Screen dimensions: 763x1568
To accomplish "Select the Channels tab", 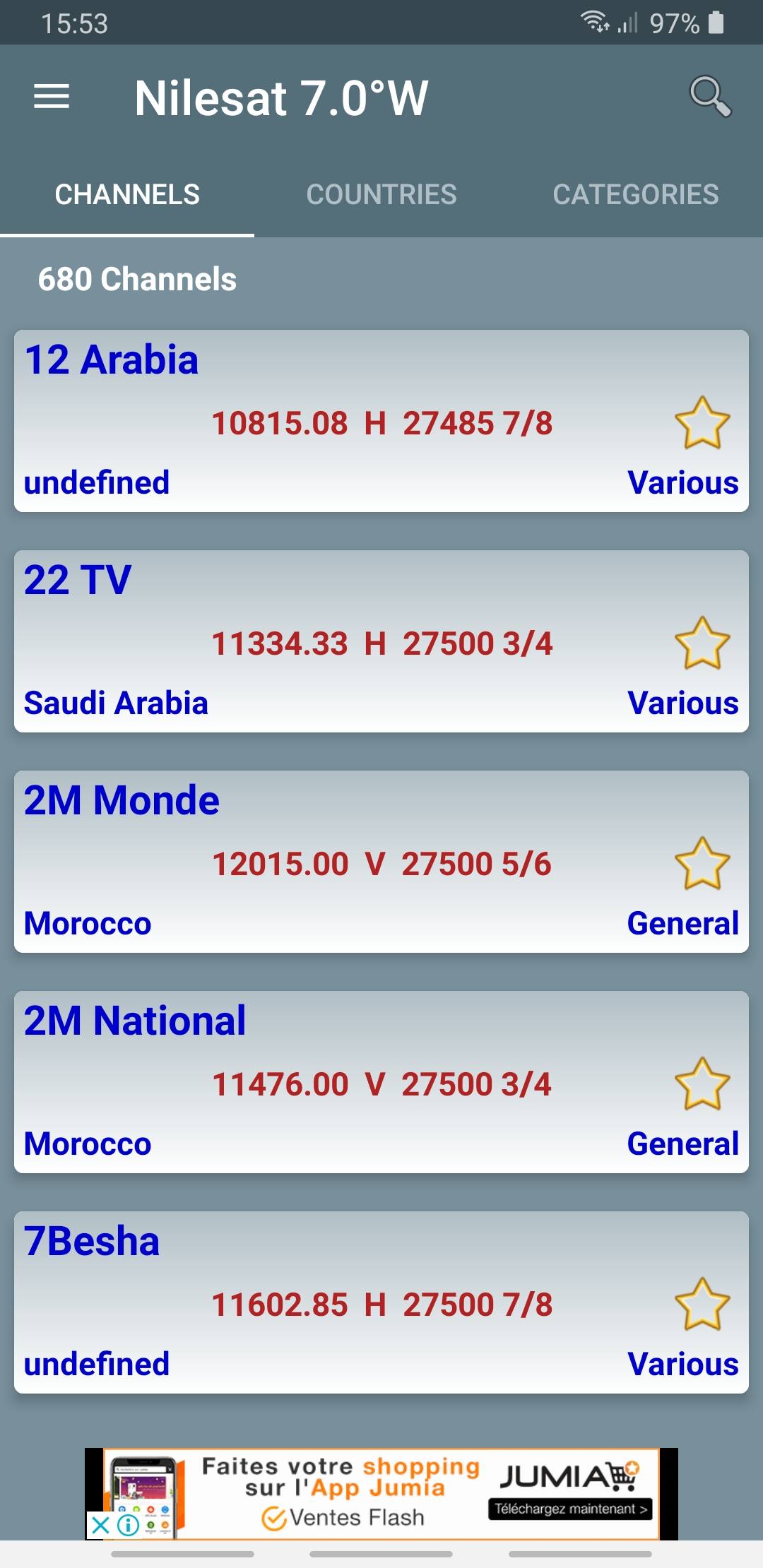I will click(127, 194).
